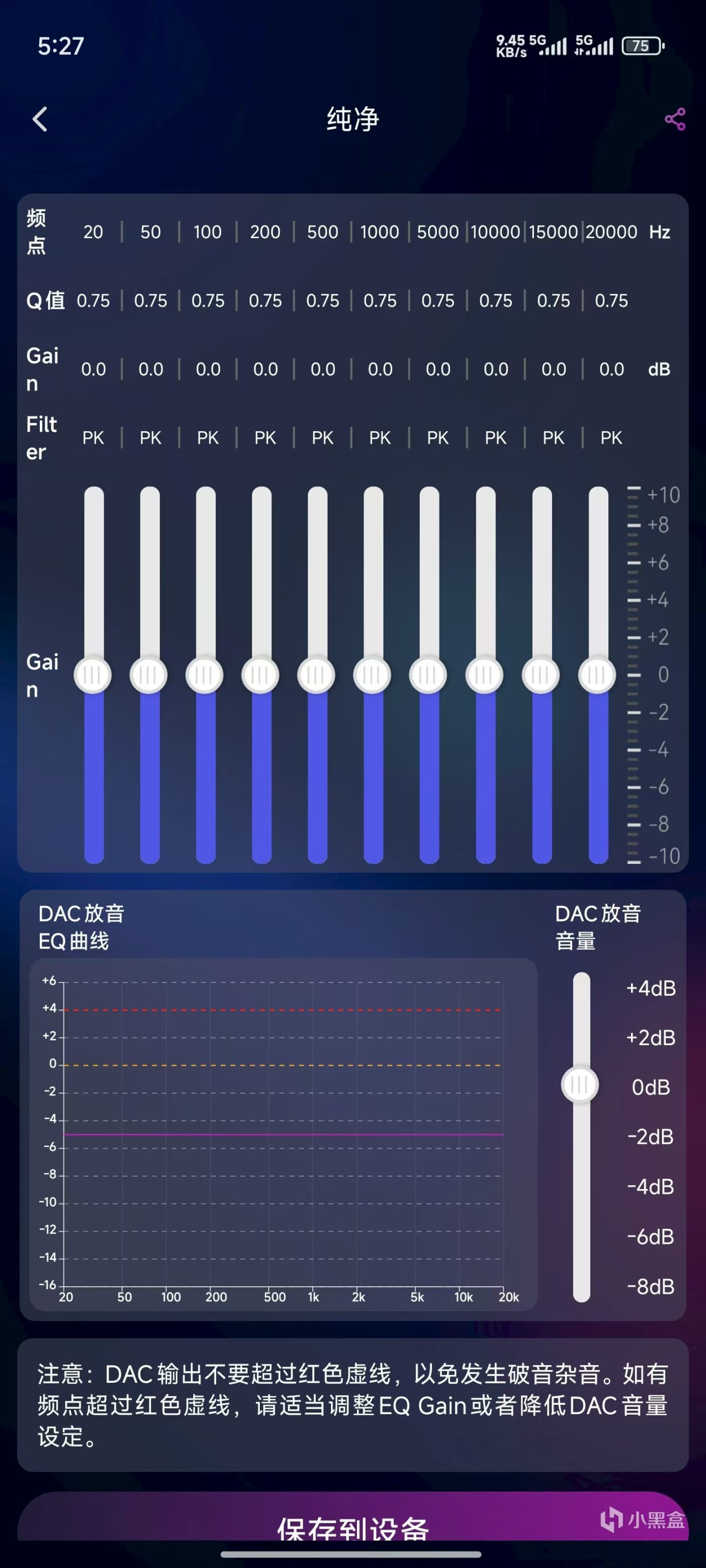The height and width of the screenshot is (1568, 706).
Task: Tap the 20000 Hz gain slider handle
Action: tap(597, 674)
